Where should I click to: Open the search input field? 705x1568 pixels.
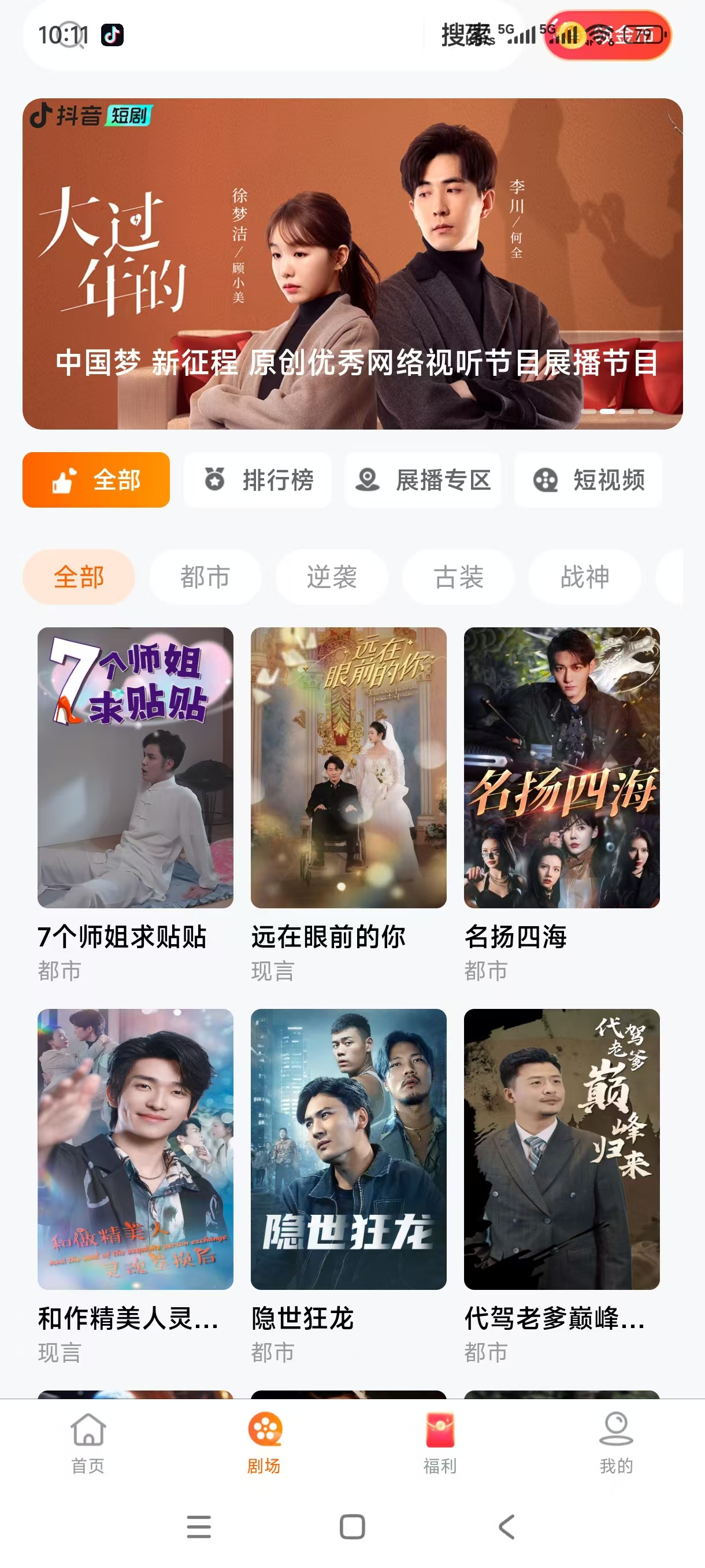coord(243,35)
